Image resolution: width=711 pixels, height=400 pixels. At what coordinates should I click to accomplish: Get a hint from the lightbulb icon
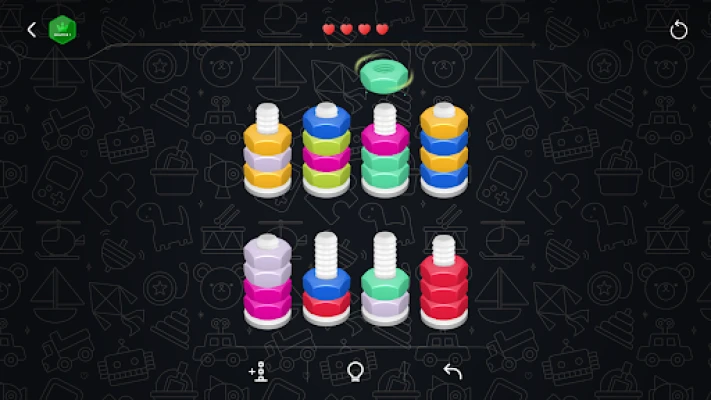pyautogui.click(x=355, y=372)
